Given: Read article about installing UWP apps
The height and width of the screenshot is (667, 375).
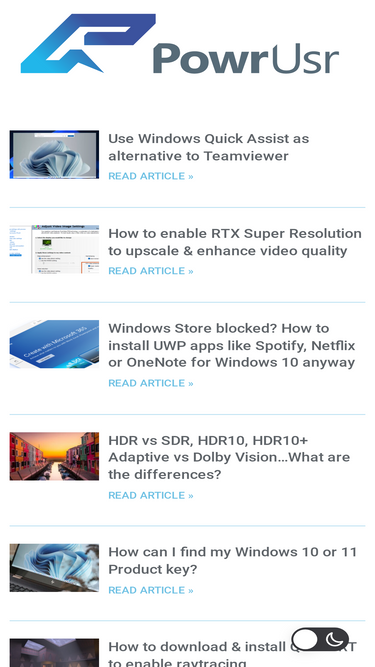Looking at the screenshot, I should [x=151, y=383].
